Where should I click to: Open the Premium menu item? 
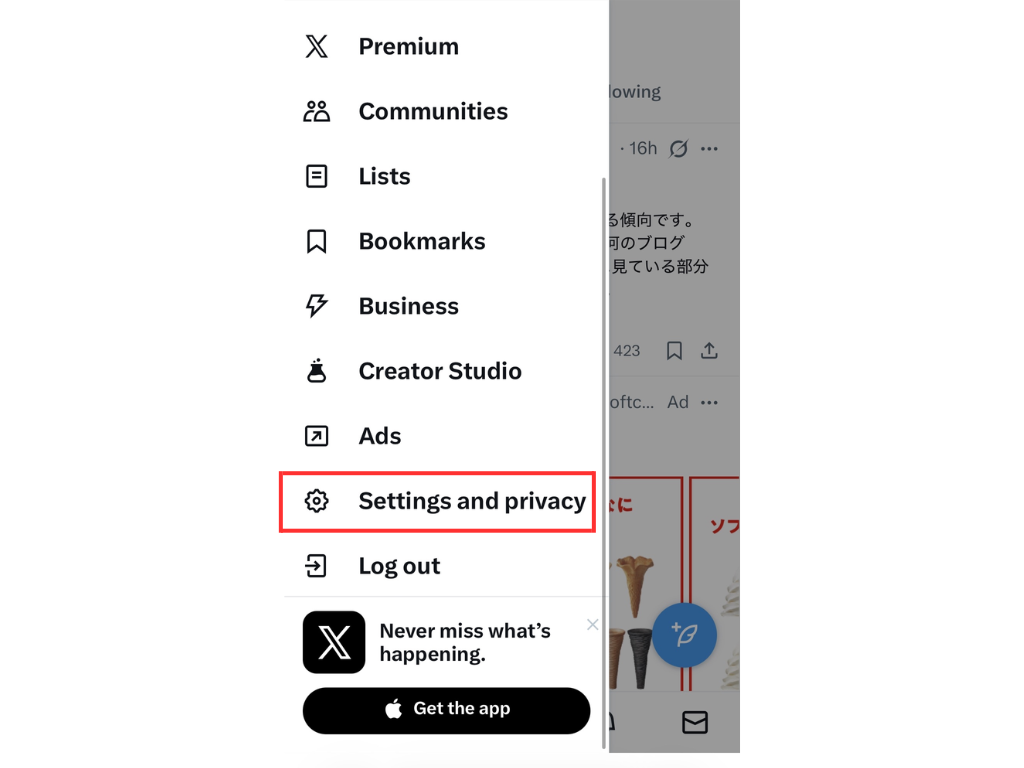point(408,47)
